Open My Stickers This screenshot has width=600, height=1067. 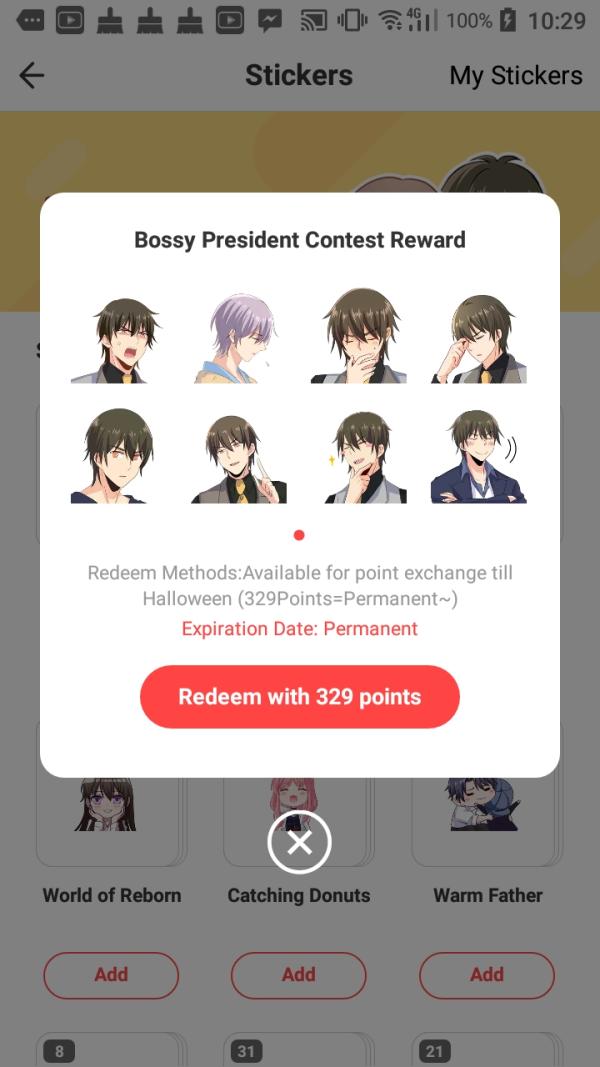515,75
